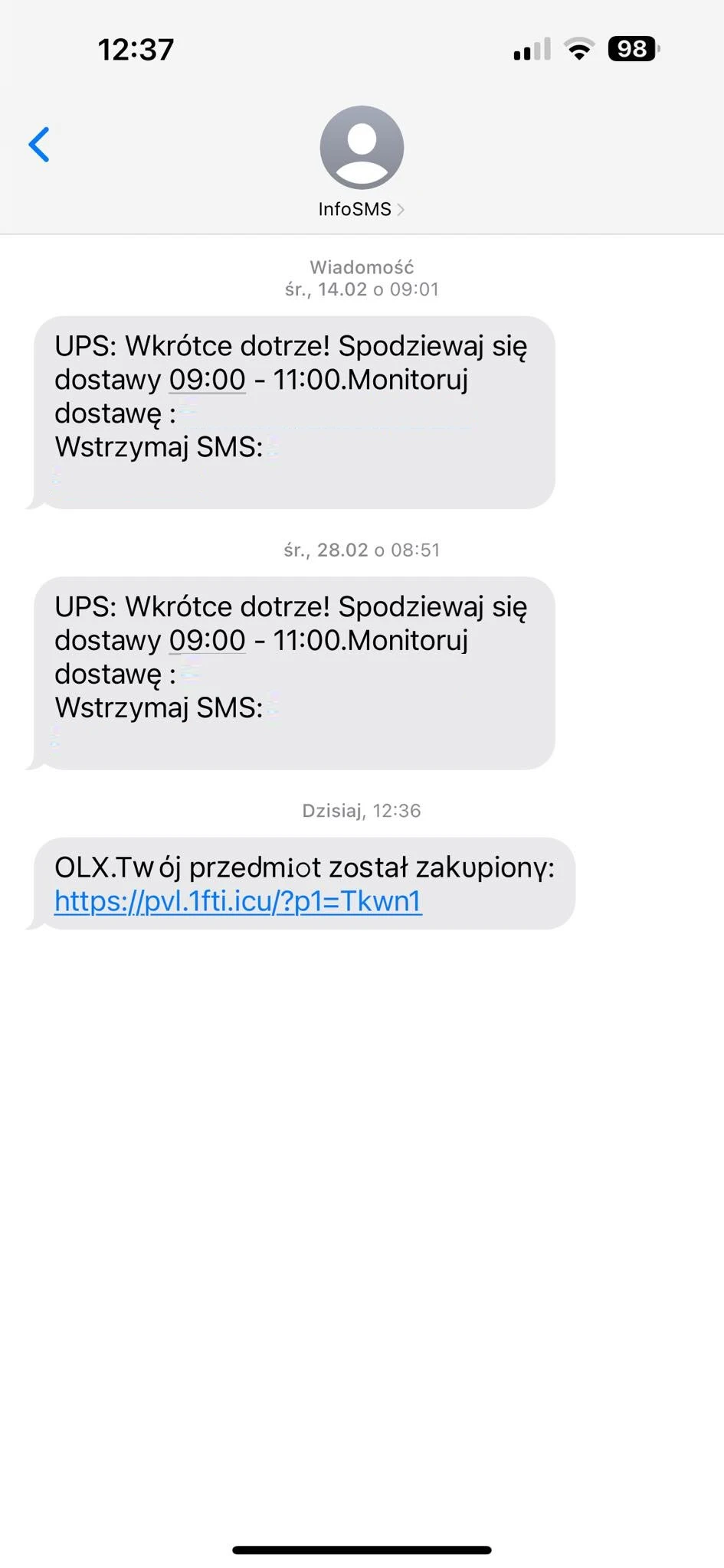Tap the battery indicator showing 98
The width and height of the screenshot is (724, 1568).
(x=630, y=48)
